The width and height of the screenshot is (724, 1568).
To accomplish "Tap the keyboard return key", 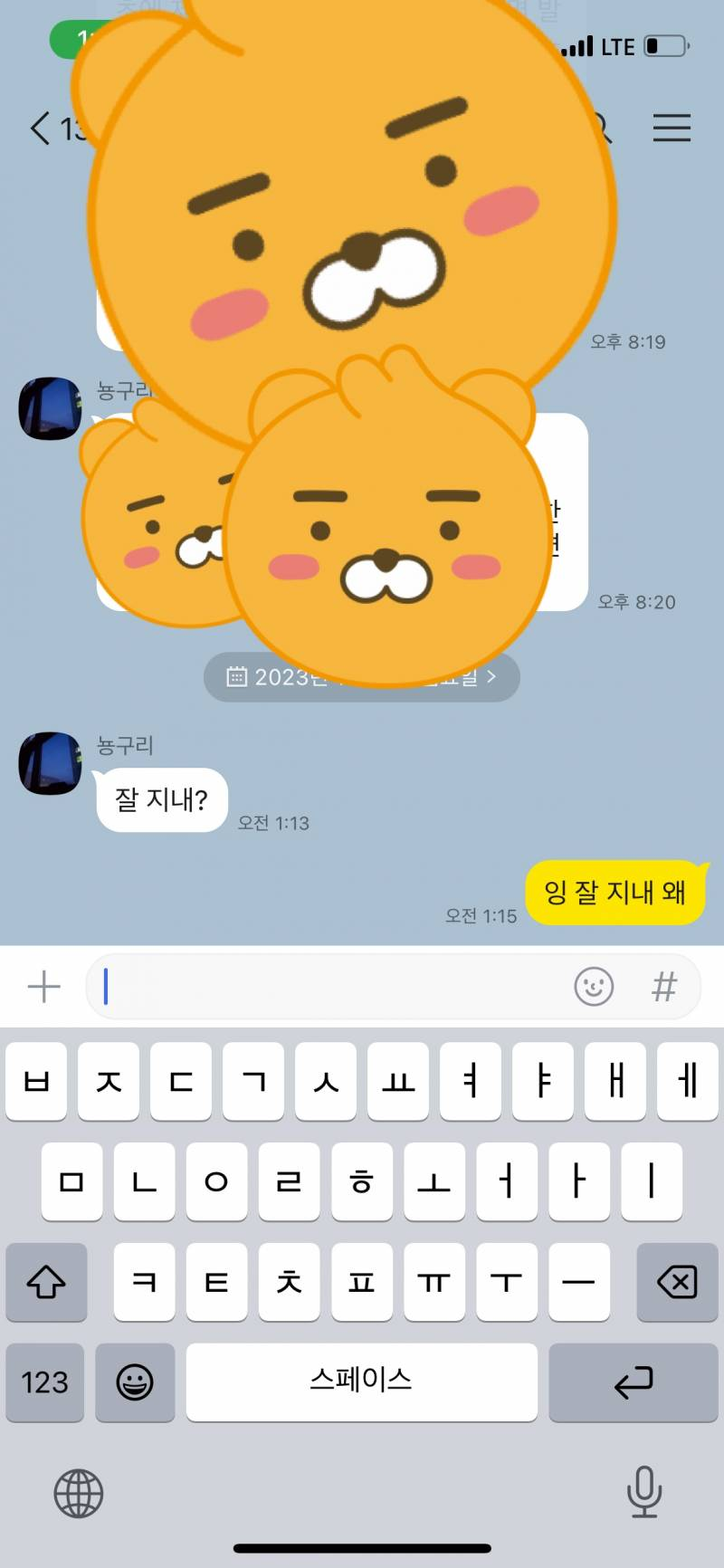I will [x=633, y=1382].
